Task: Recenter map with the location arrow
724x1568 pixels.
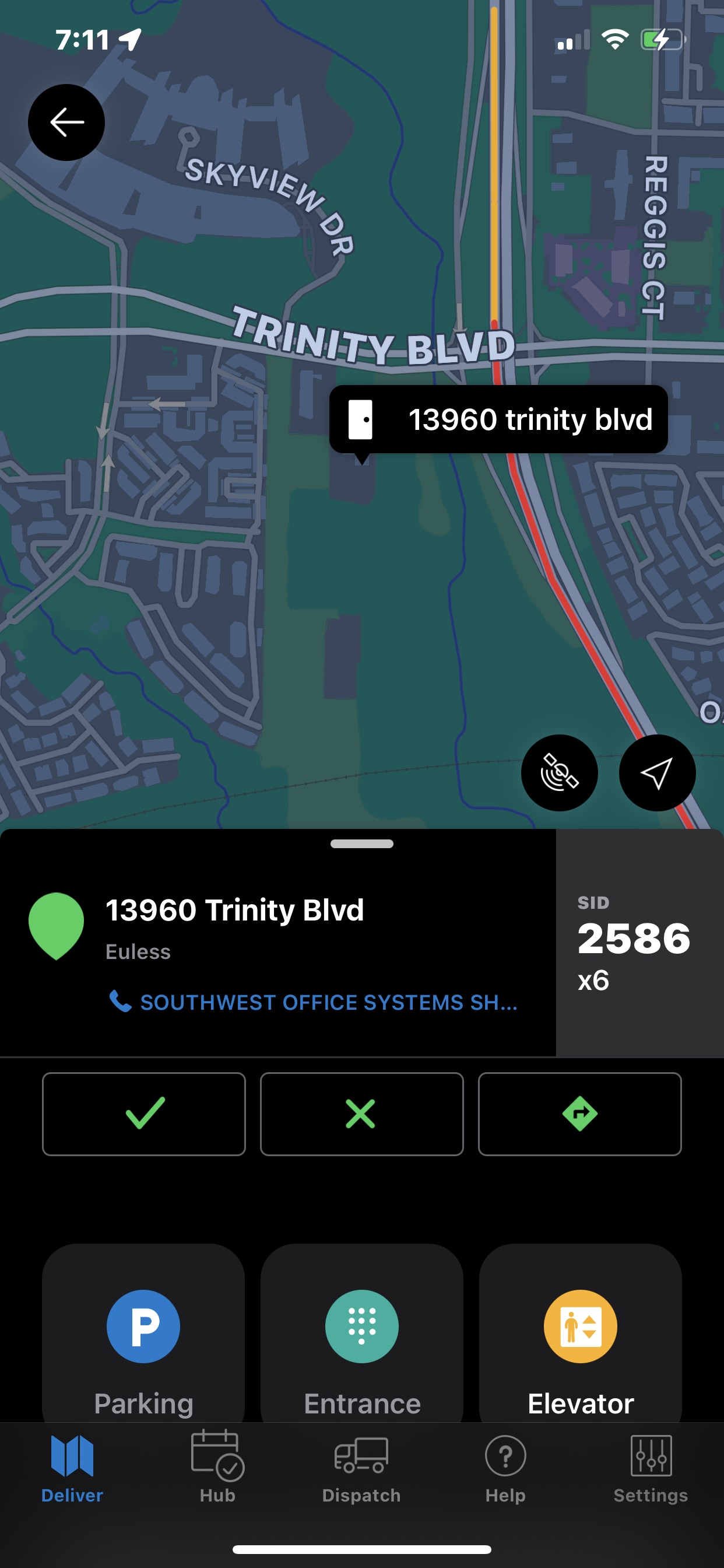Action: pyautogui.click(x=657, y=772)
